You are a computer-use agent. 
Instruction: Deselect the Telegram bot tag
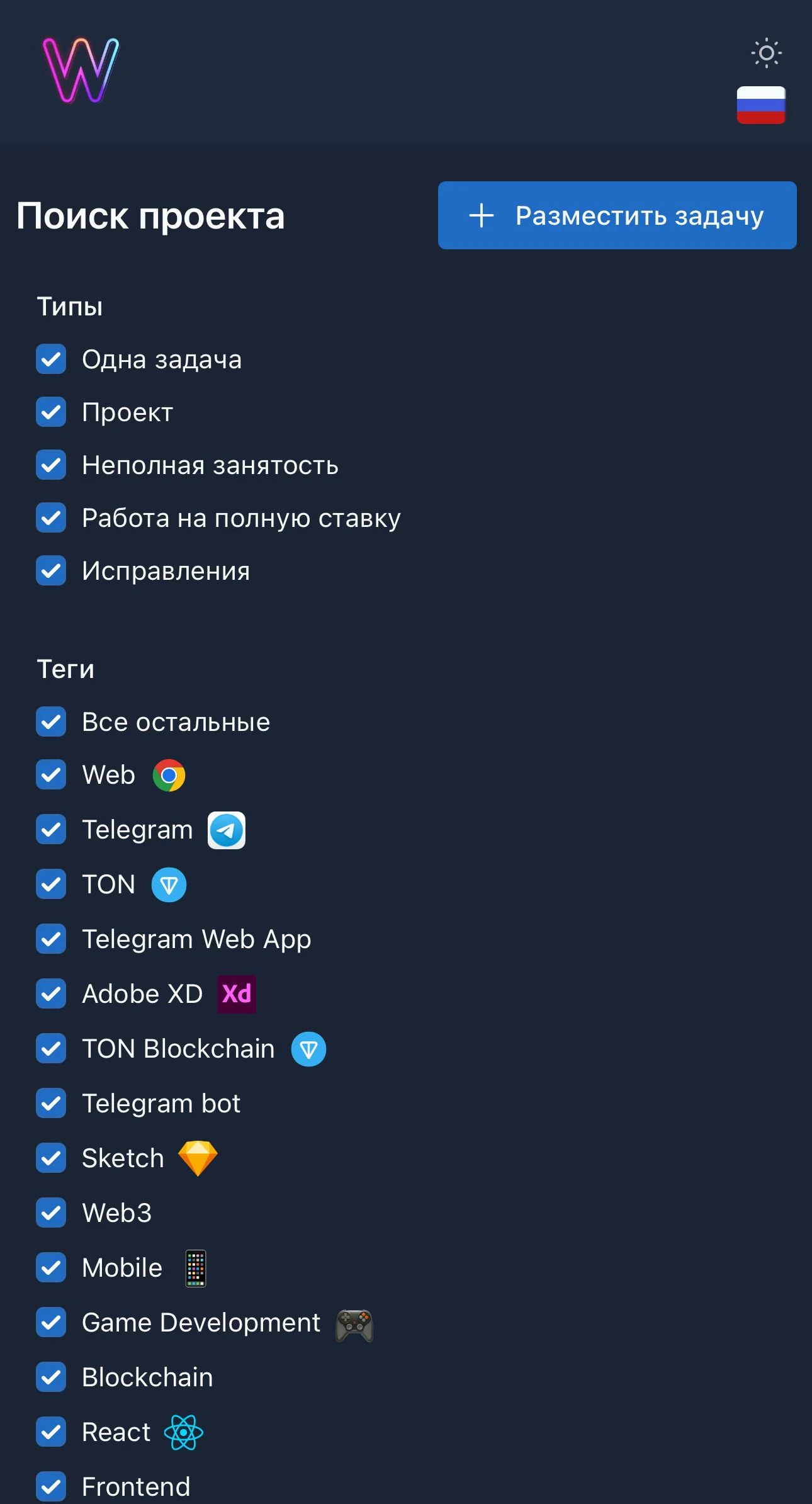click(51, 1103)
